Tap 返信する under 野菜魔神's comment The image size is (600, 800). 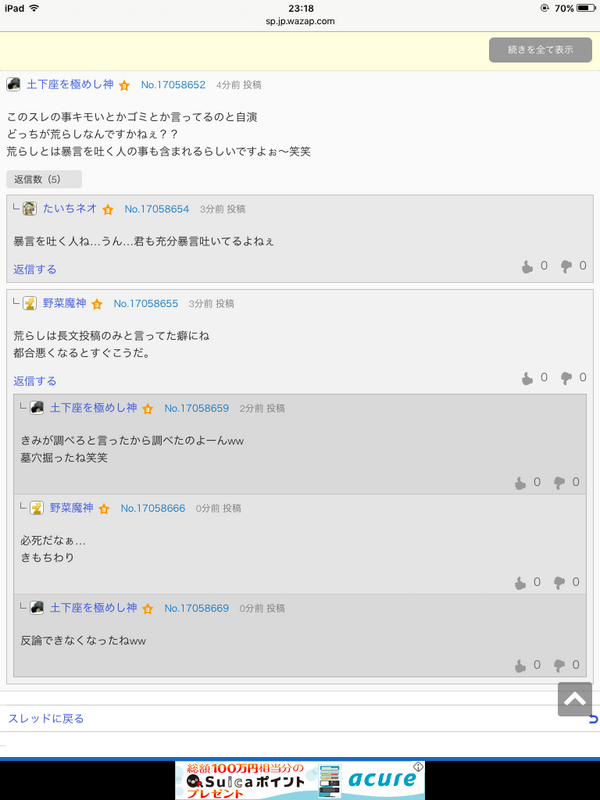point(35,381)
